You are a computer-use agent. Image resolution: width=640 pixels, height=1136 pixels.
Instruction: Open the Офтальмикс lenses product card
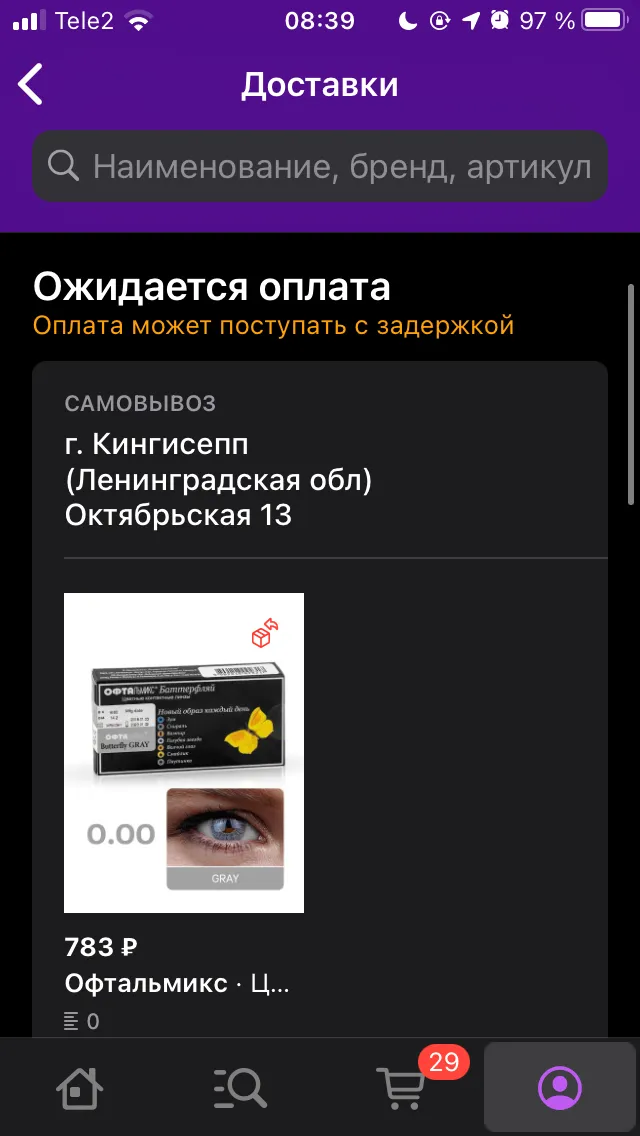[184, 753]
